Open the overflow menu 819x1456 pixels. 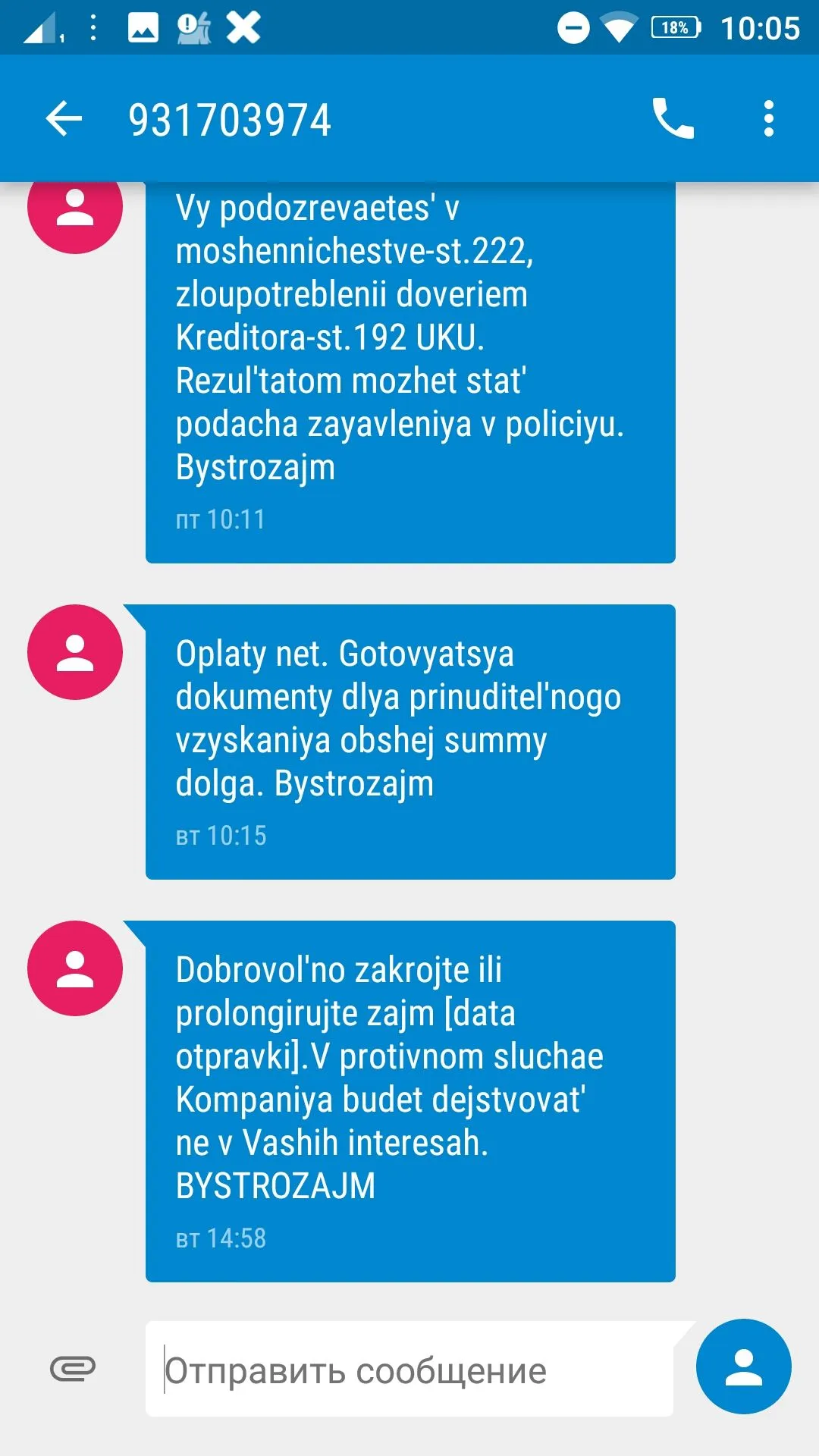(x=768, y=119)
